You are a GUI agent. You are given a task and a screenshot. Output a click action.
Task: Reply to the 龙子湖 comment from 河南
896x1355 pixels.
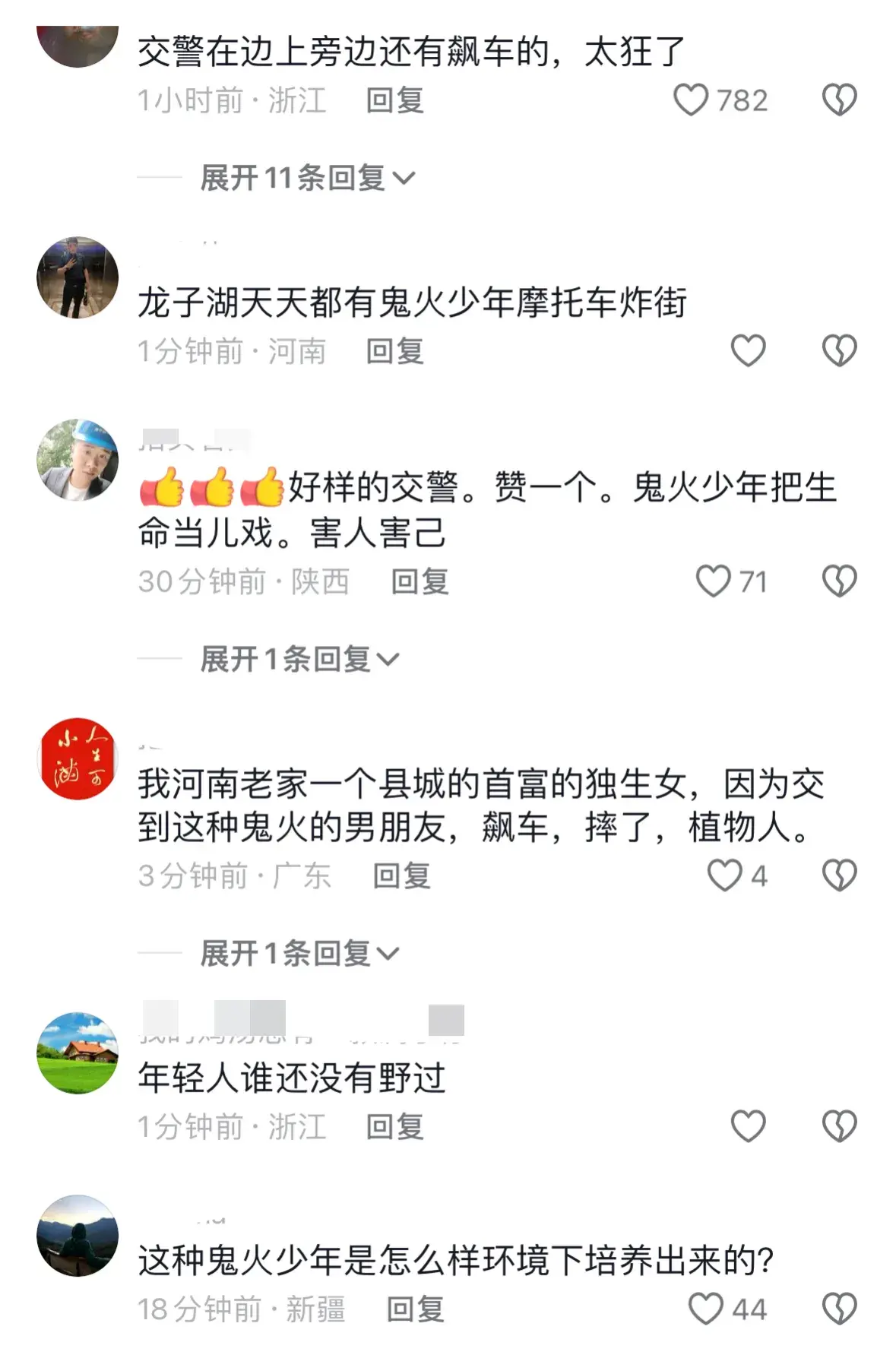(x=394, y=351)
